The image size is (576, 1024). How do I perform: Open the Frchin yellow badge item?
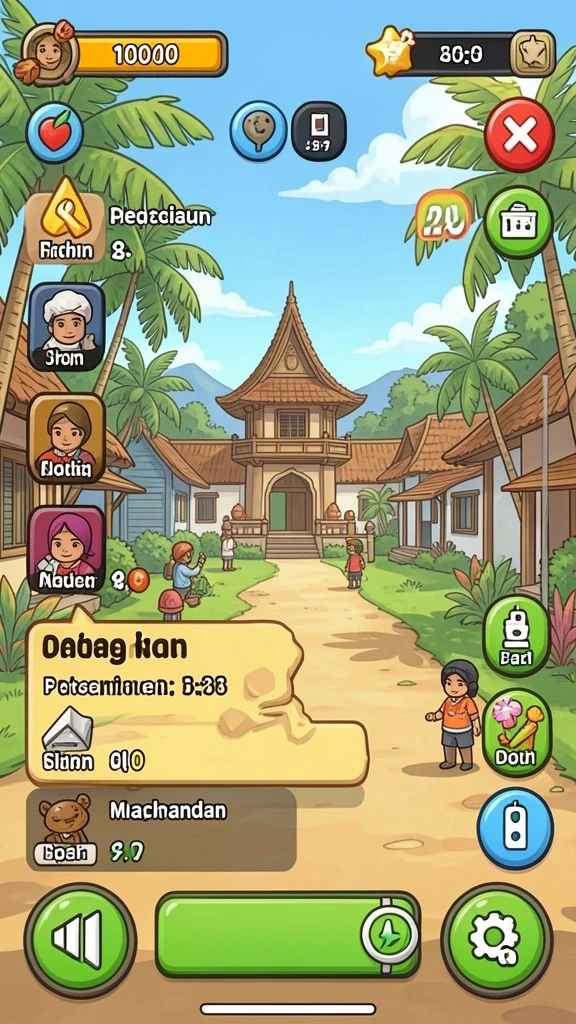65,220
